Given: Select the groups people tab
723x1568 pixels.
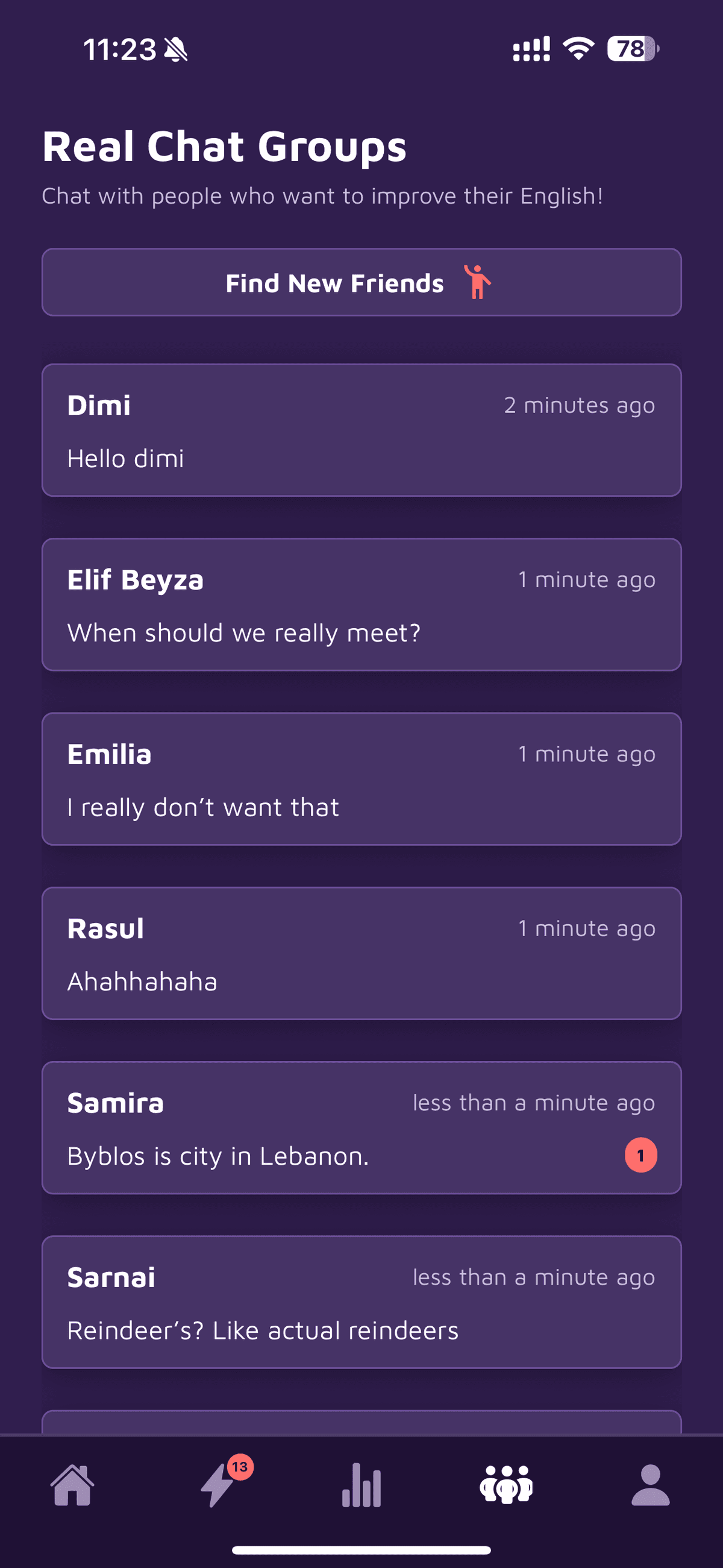Looking at the screenshot, I should pos(505,1486).
